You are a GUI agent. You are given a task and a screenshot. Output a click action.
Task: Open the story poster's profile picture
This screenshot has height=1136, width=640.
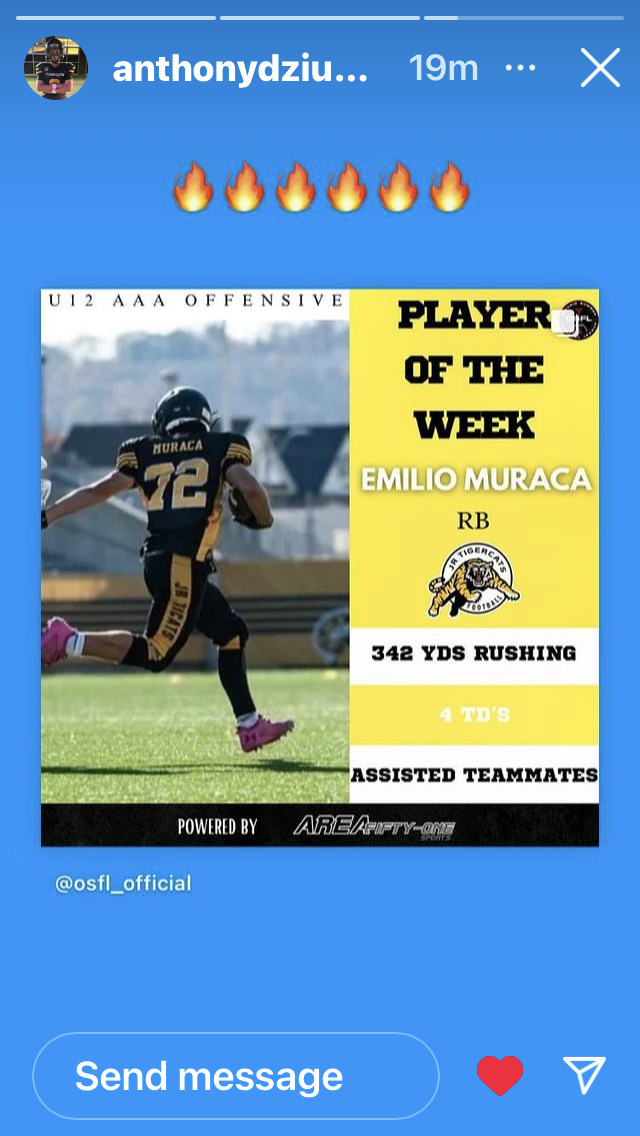coord(56,68)
